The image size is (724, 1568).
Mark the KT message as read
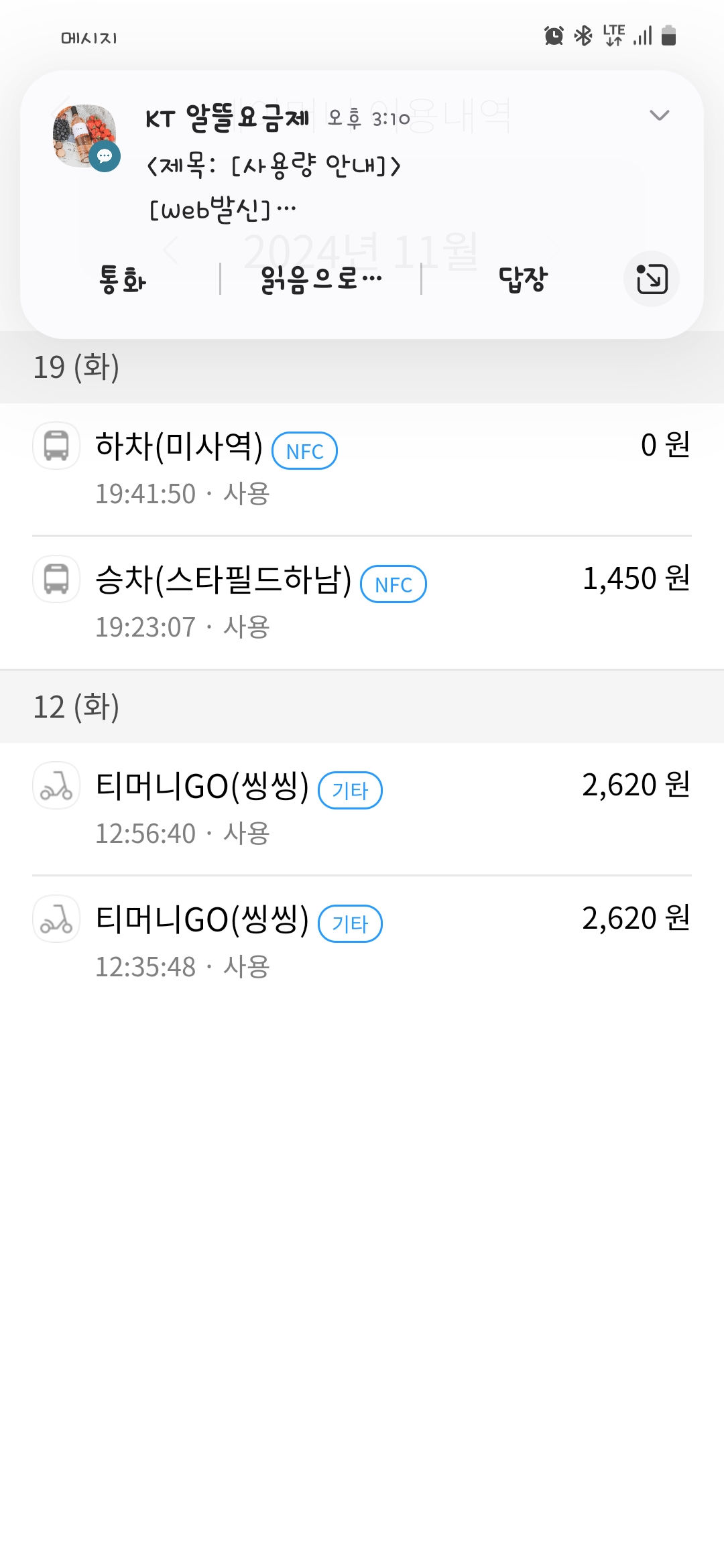[x=320, y=279]
